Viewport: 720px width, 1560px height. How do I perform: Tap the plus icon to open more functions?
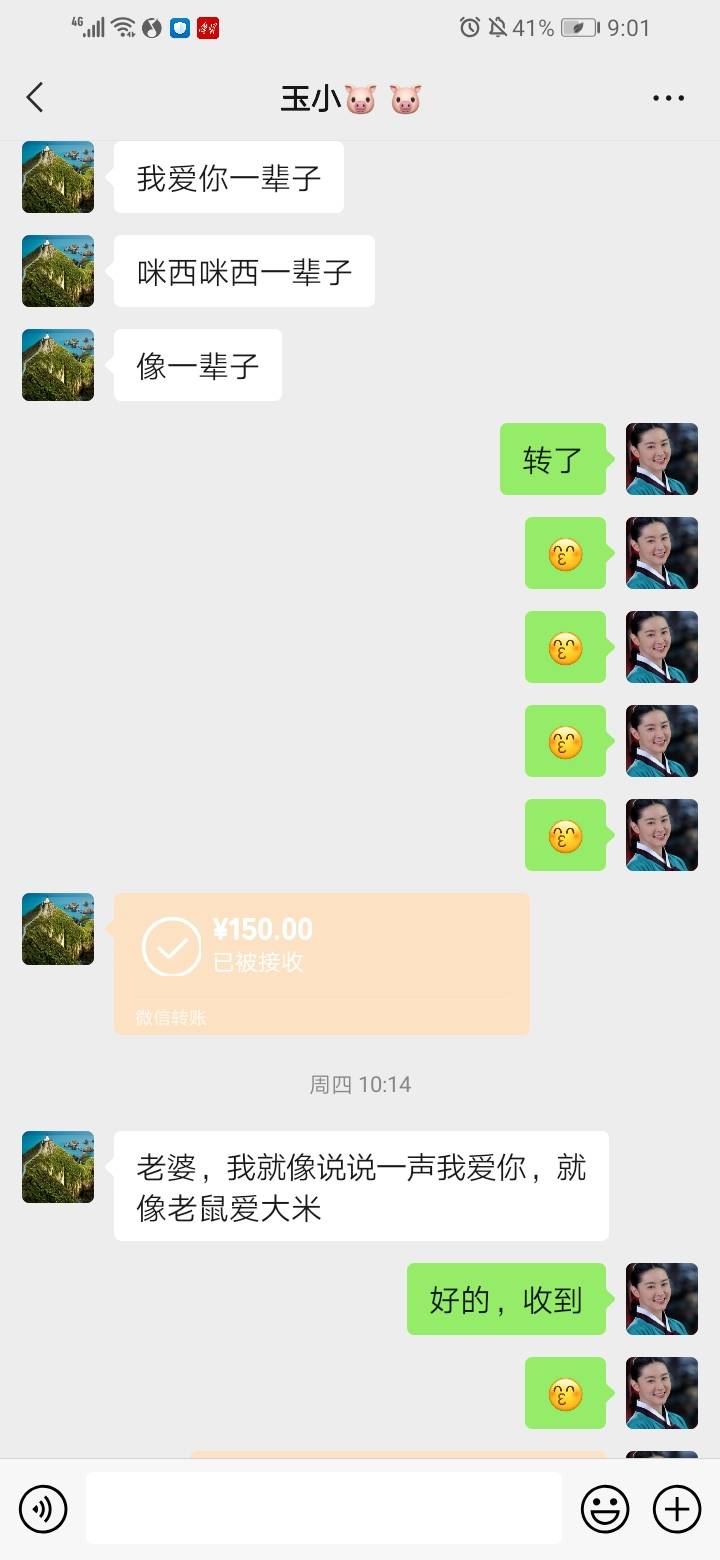677,1507
